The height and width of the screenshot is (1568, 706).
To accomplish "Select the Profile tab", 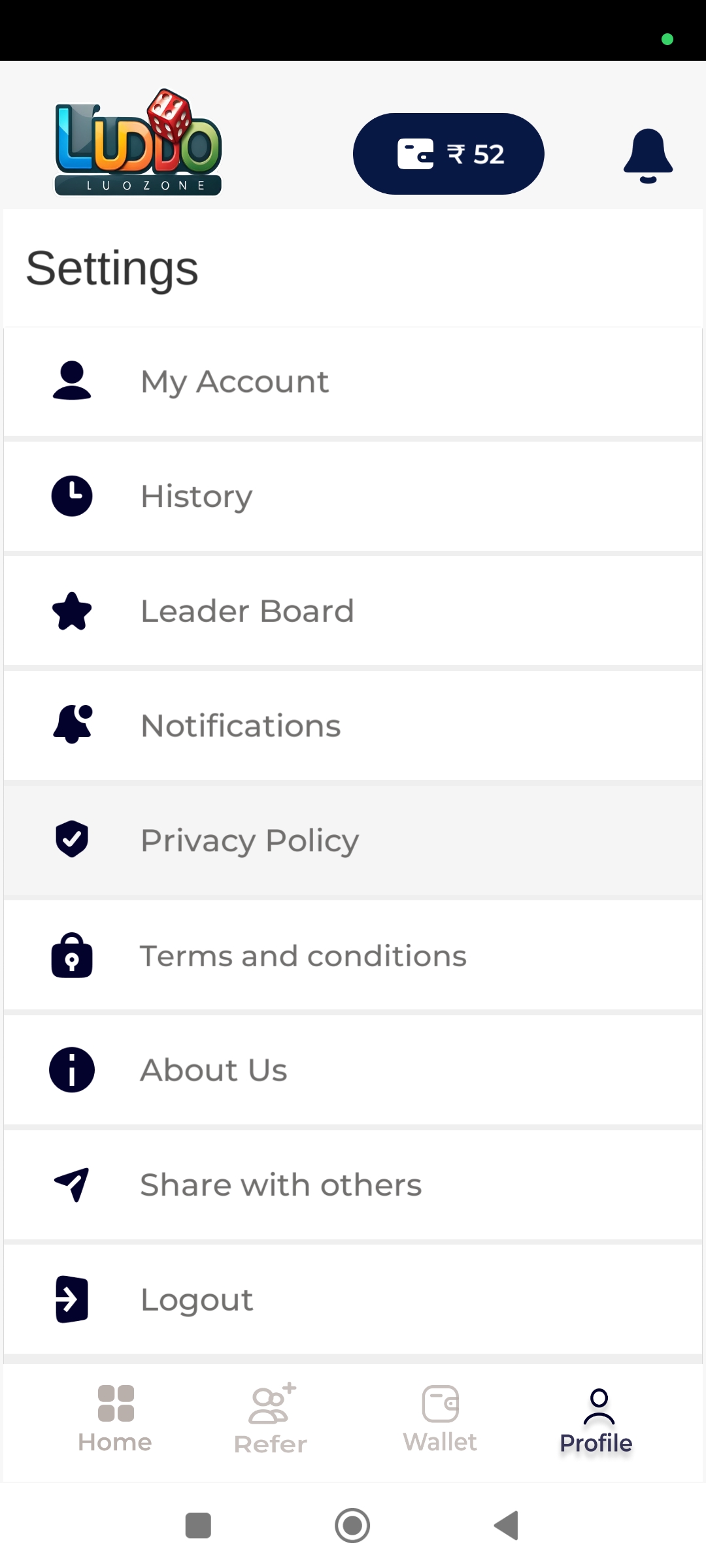I will (596, 1419).
